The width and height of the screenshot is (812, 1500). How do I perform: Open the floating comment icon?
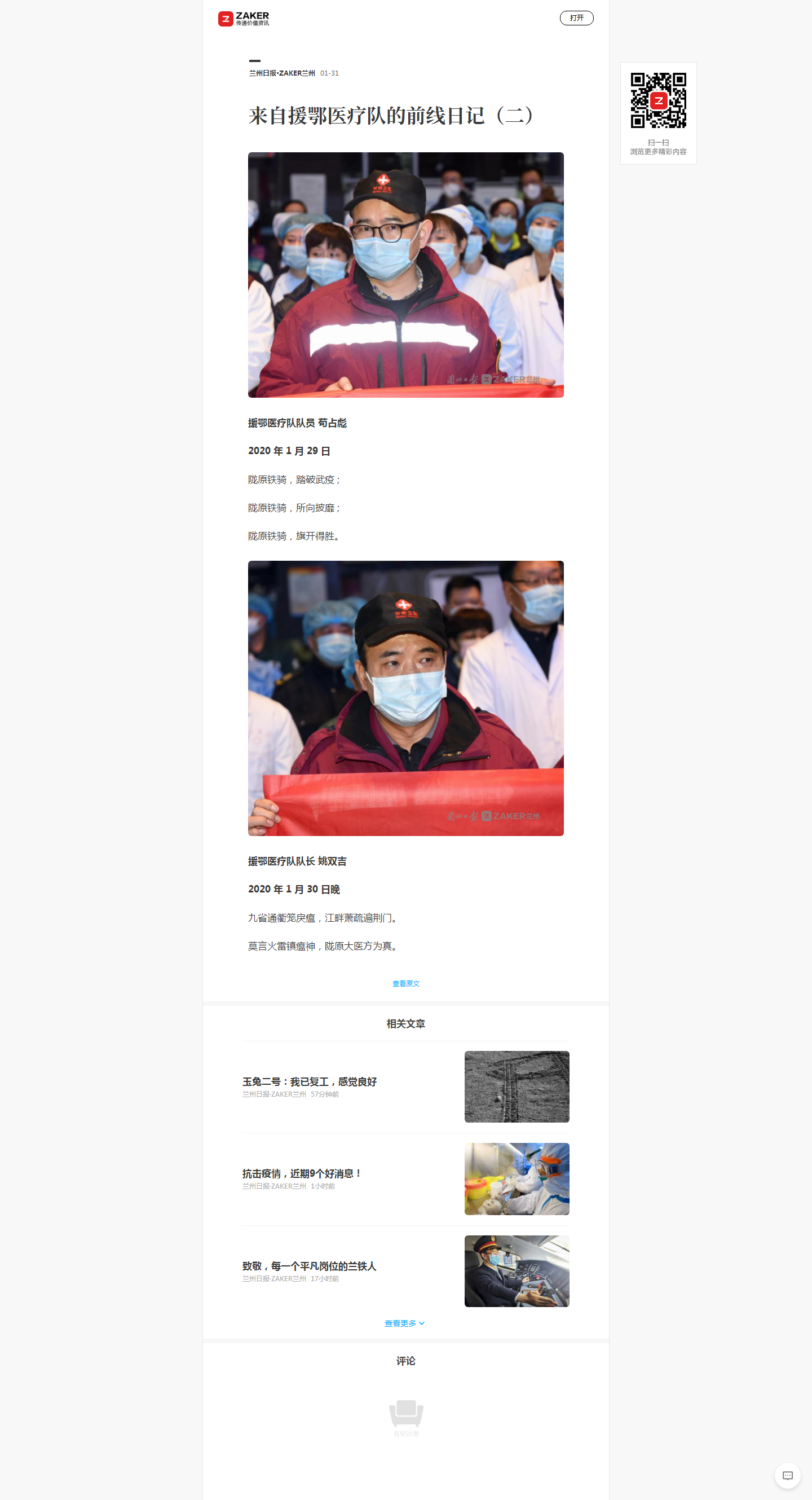(787, 1476)
